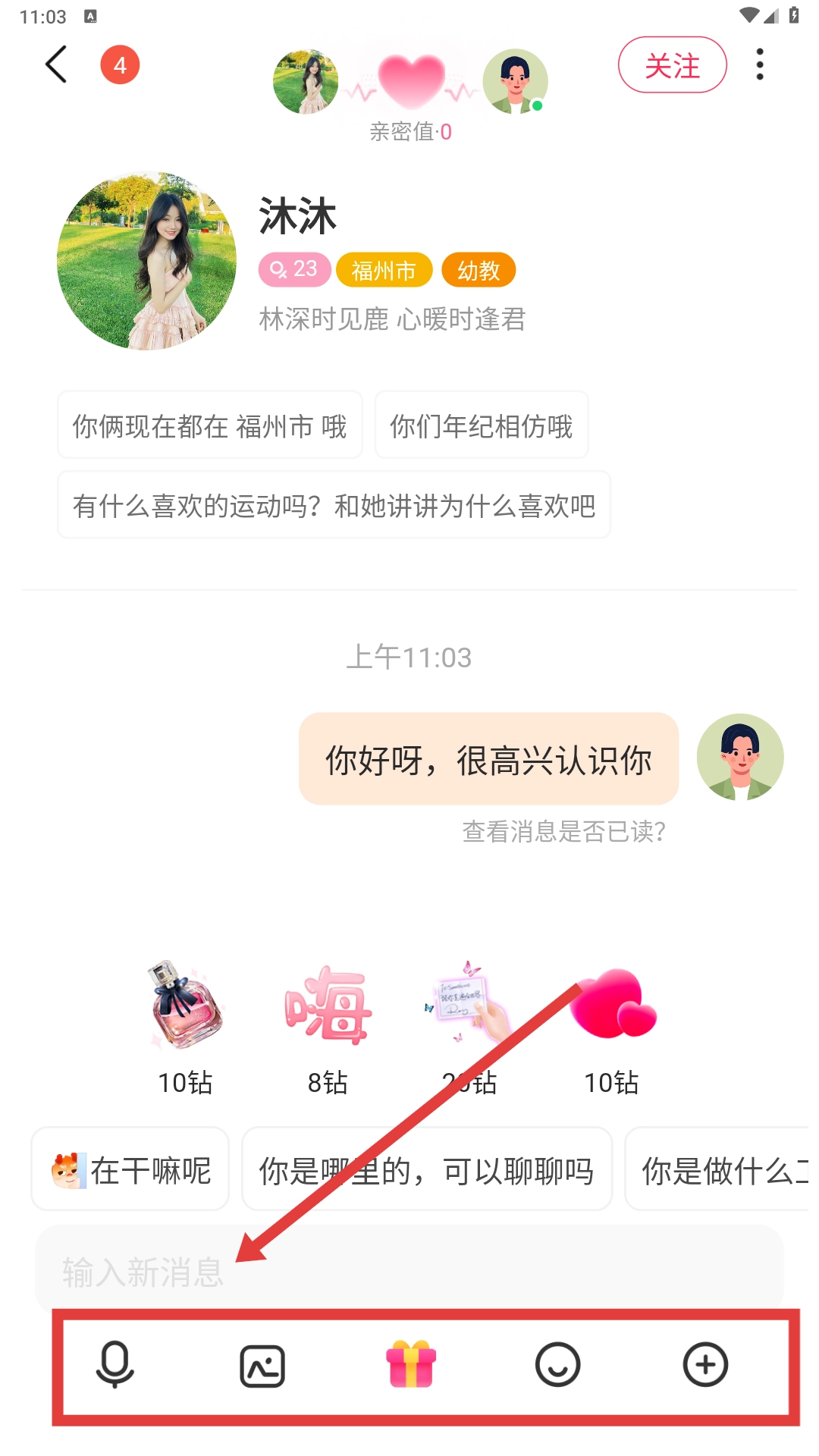
Task: Open the intimacy heart at the top
Action: pos(410,81)
